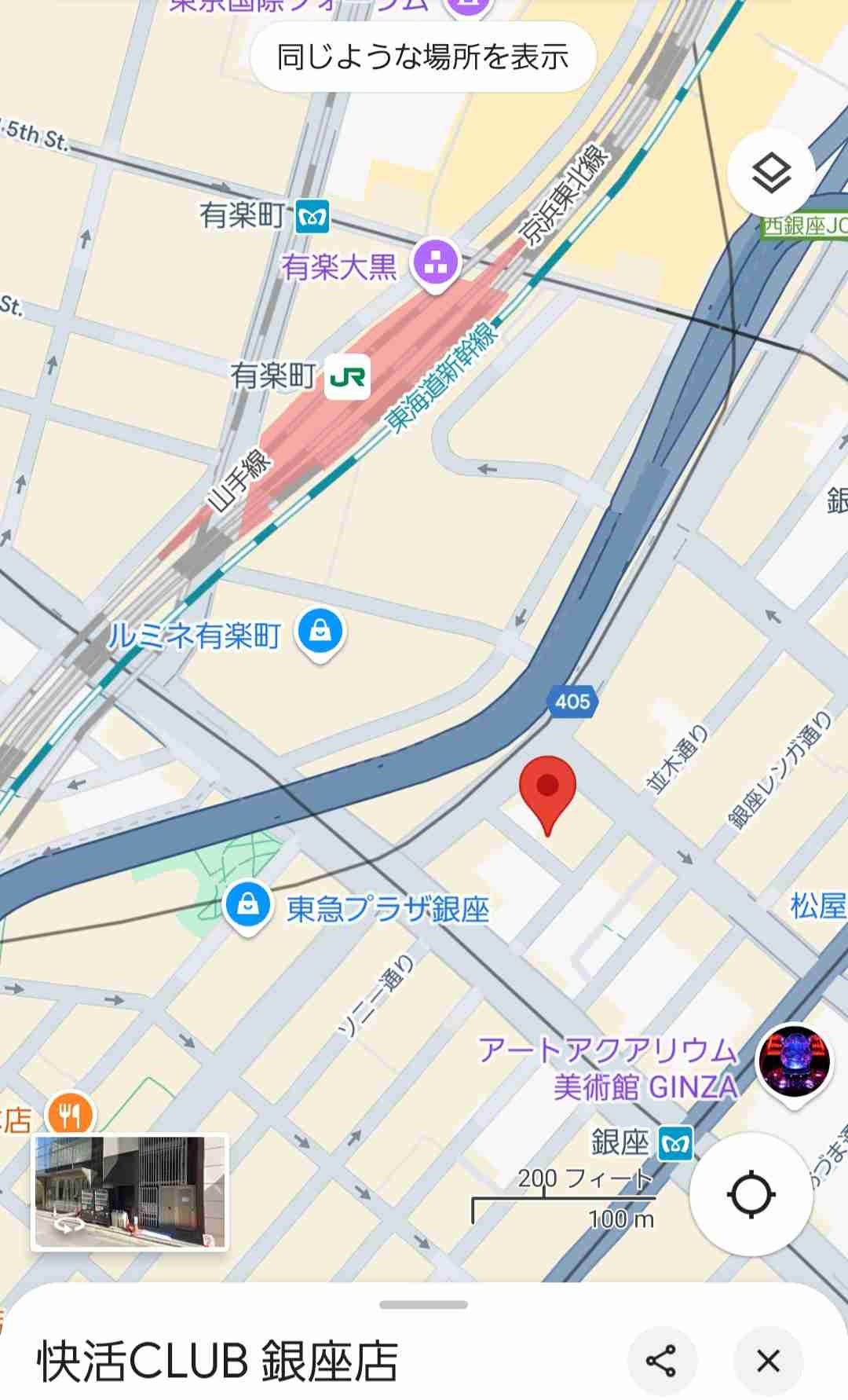Tap the 同じような場所を表示 chip

(x=422, y=57)
